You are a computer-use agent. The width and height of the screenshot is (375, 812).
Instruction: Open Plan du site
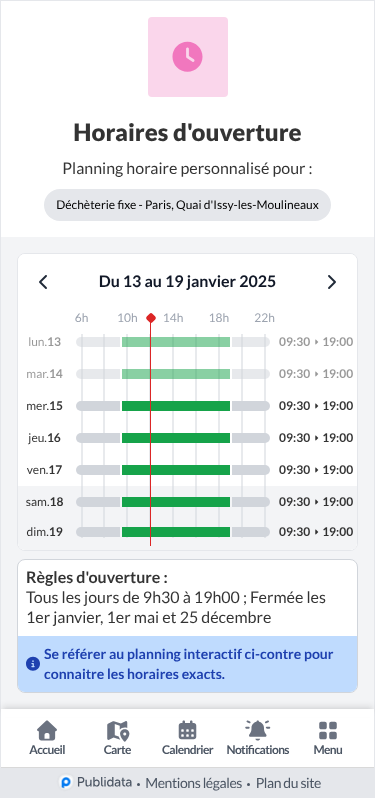(x=289, y=783)
